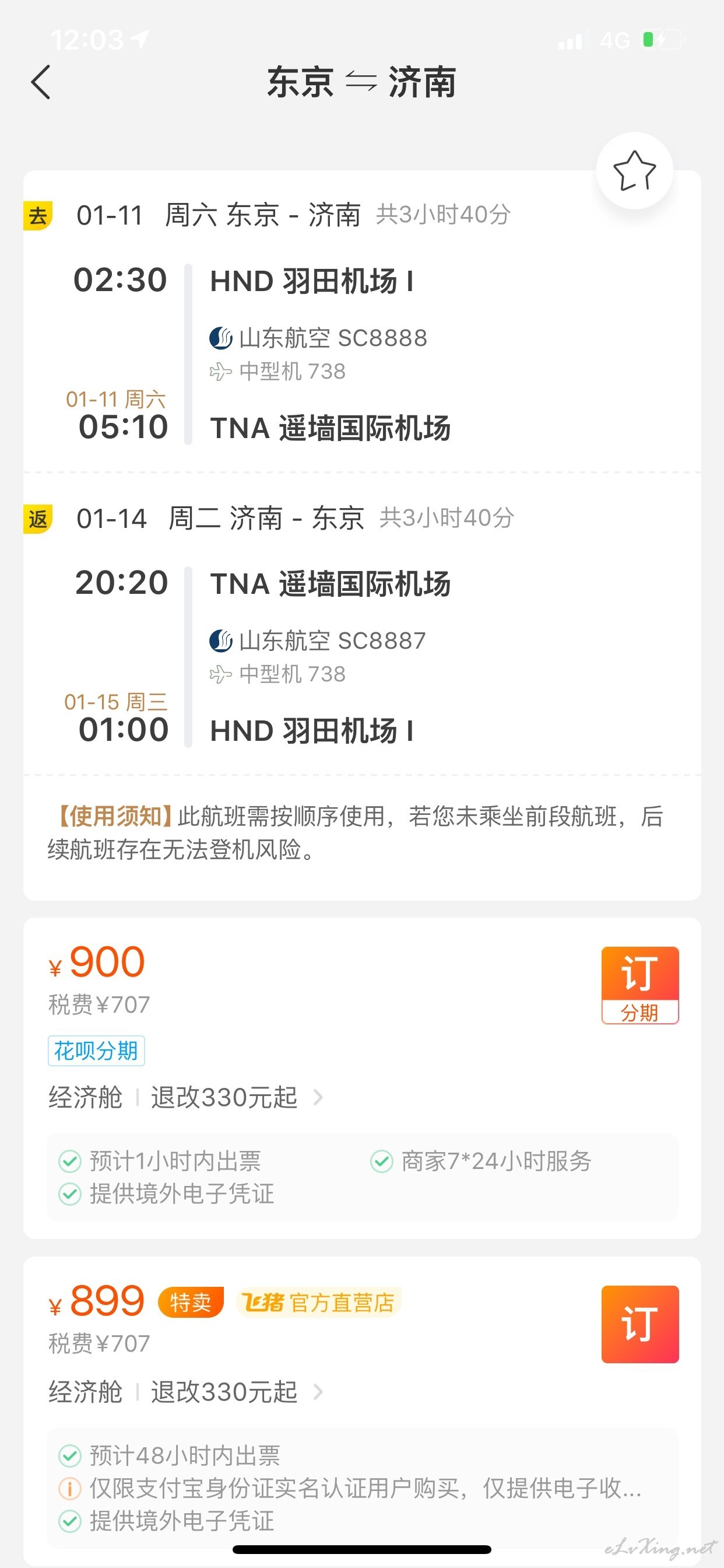Viewport: 724px width, 1568px height.
Task: Favorite this flight with the star icon
Action: coord(635,171)
